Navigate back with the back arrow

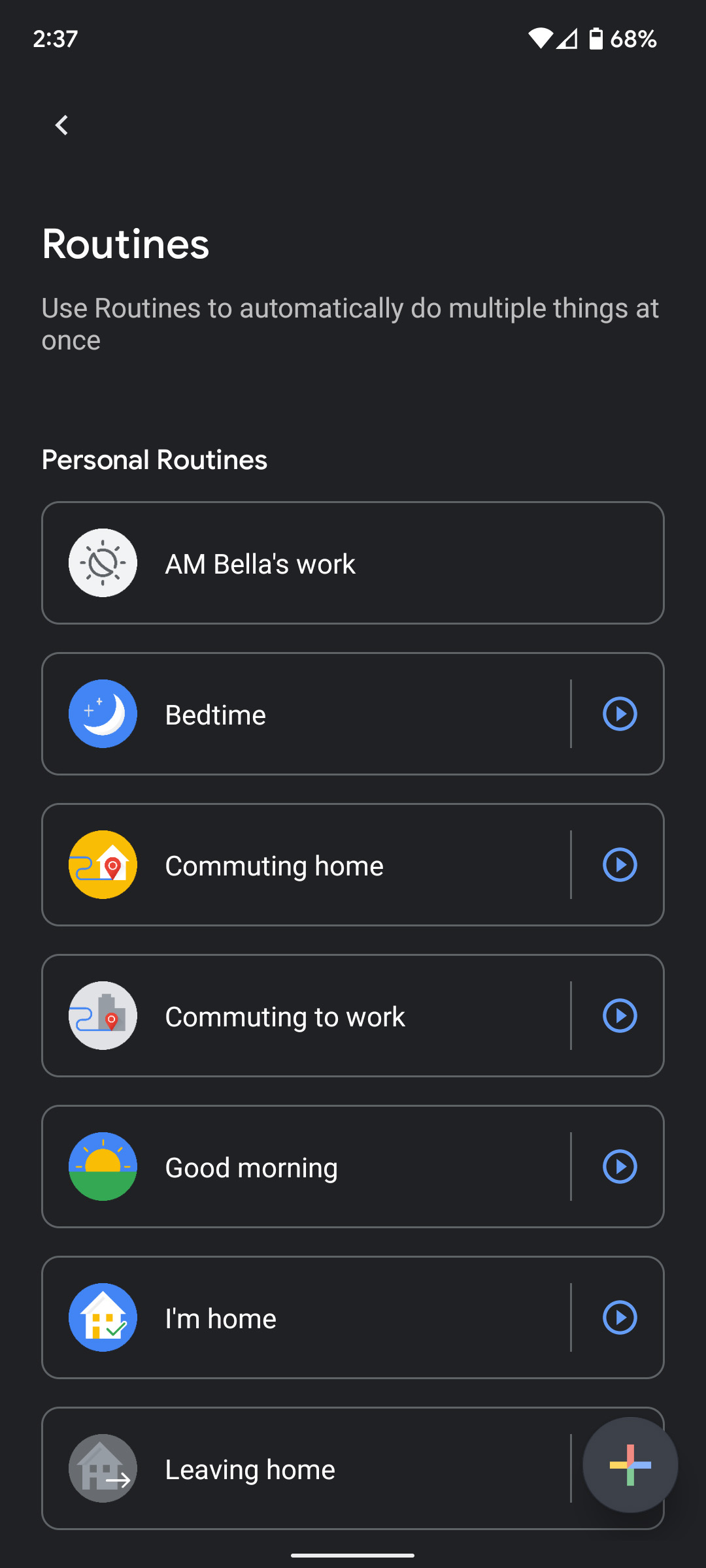click(61, 125)
